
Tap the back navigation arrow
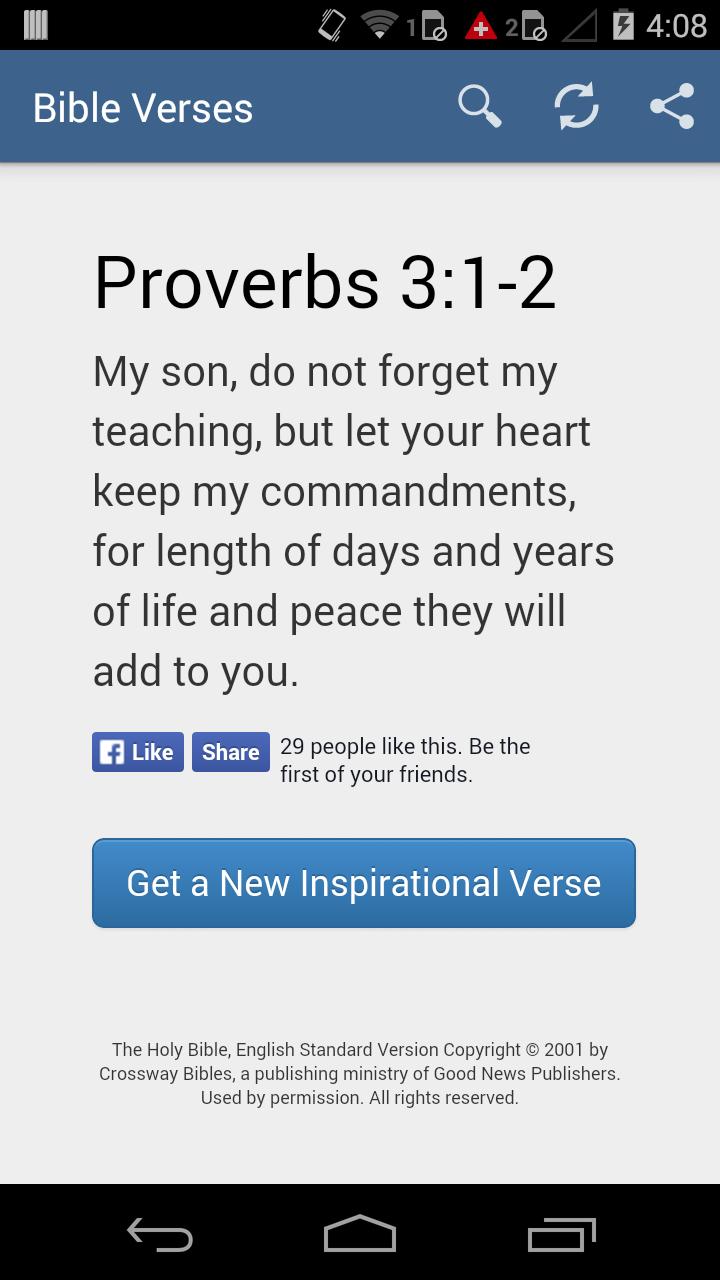[160, 1235]
